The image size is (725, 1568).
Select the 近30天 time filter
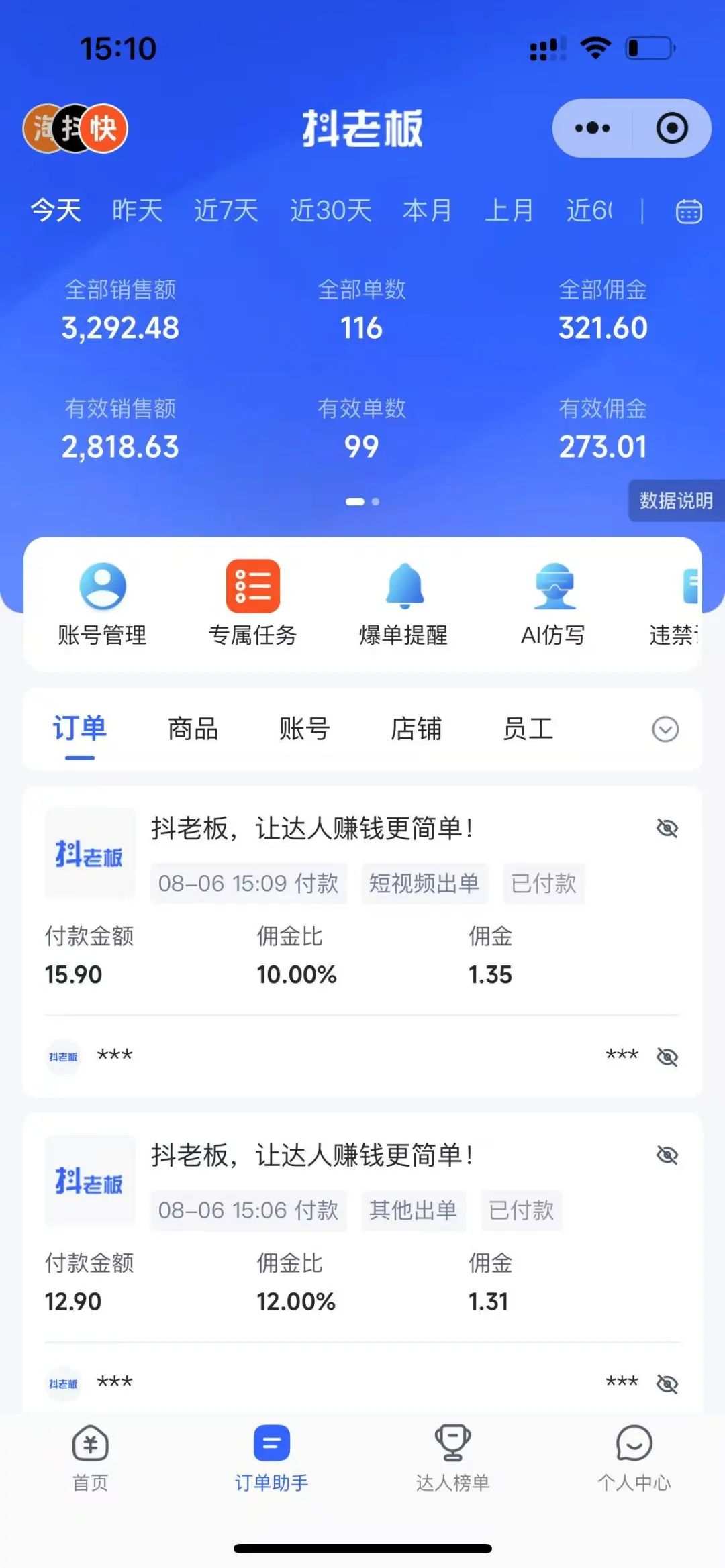331,211
